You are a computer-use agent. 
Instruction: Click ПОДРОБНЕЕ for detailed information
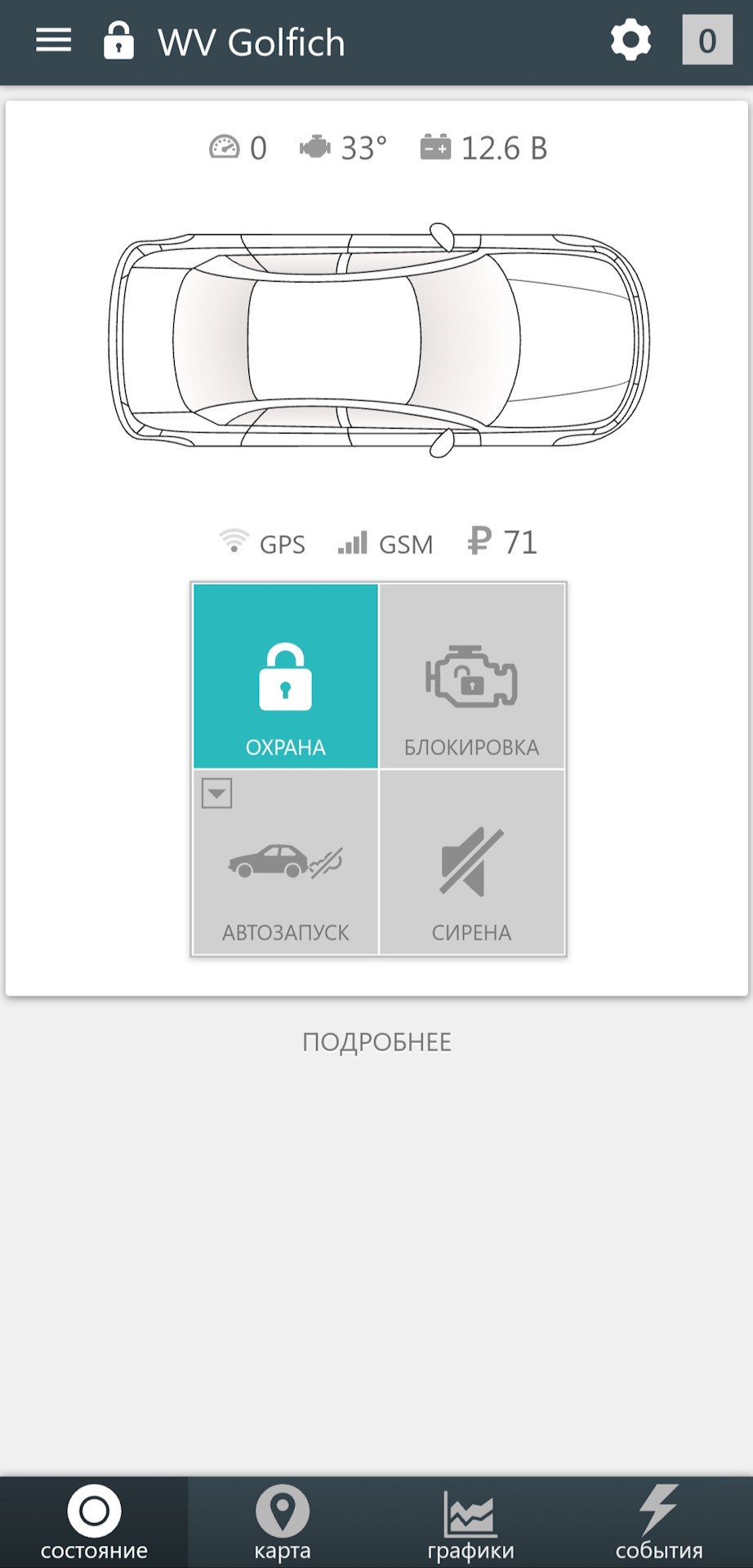376,1041
